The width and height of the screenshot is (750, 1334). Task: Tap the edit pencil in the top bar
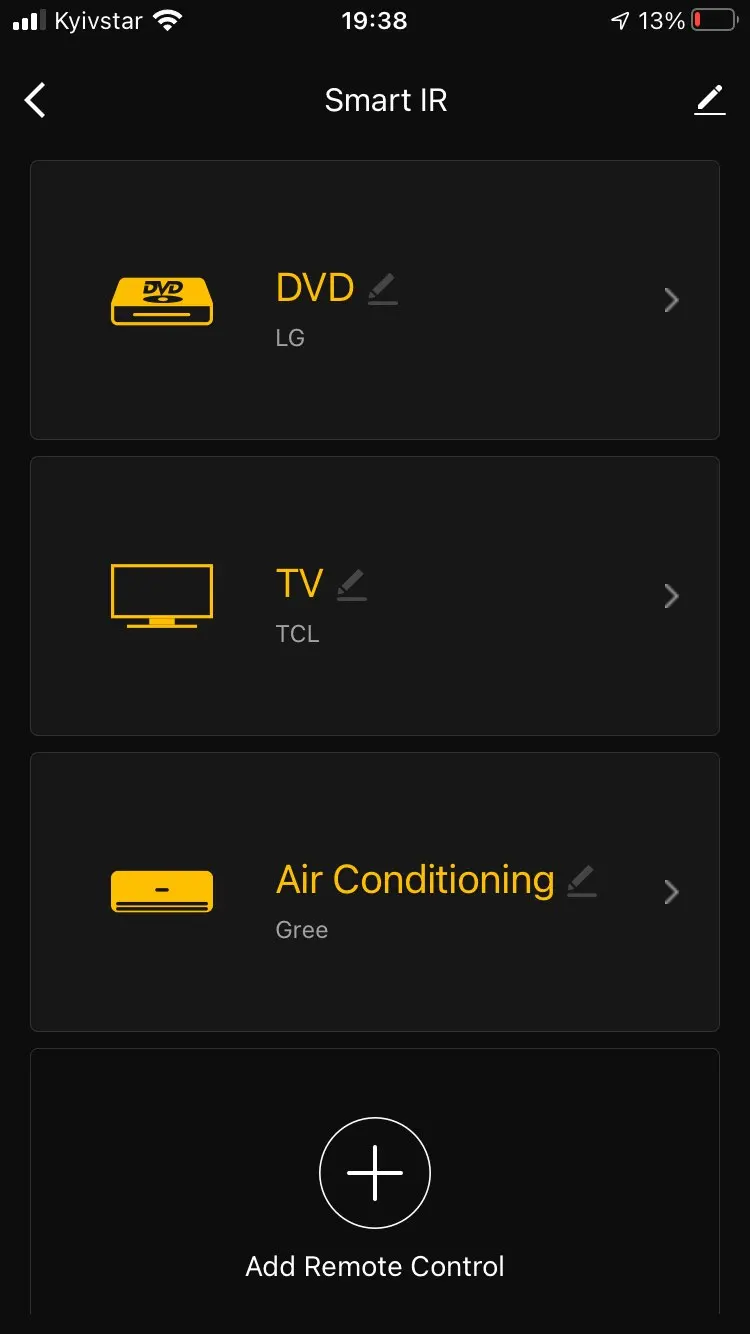pos(709,100)
